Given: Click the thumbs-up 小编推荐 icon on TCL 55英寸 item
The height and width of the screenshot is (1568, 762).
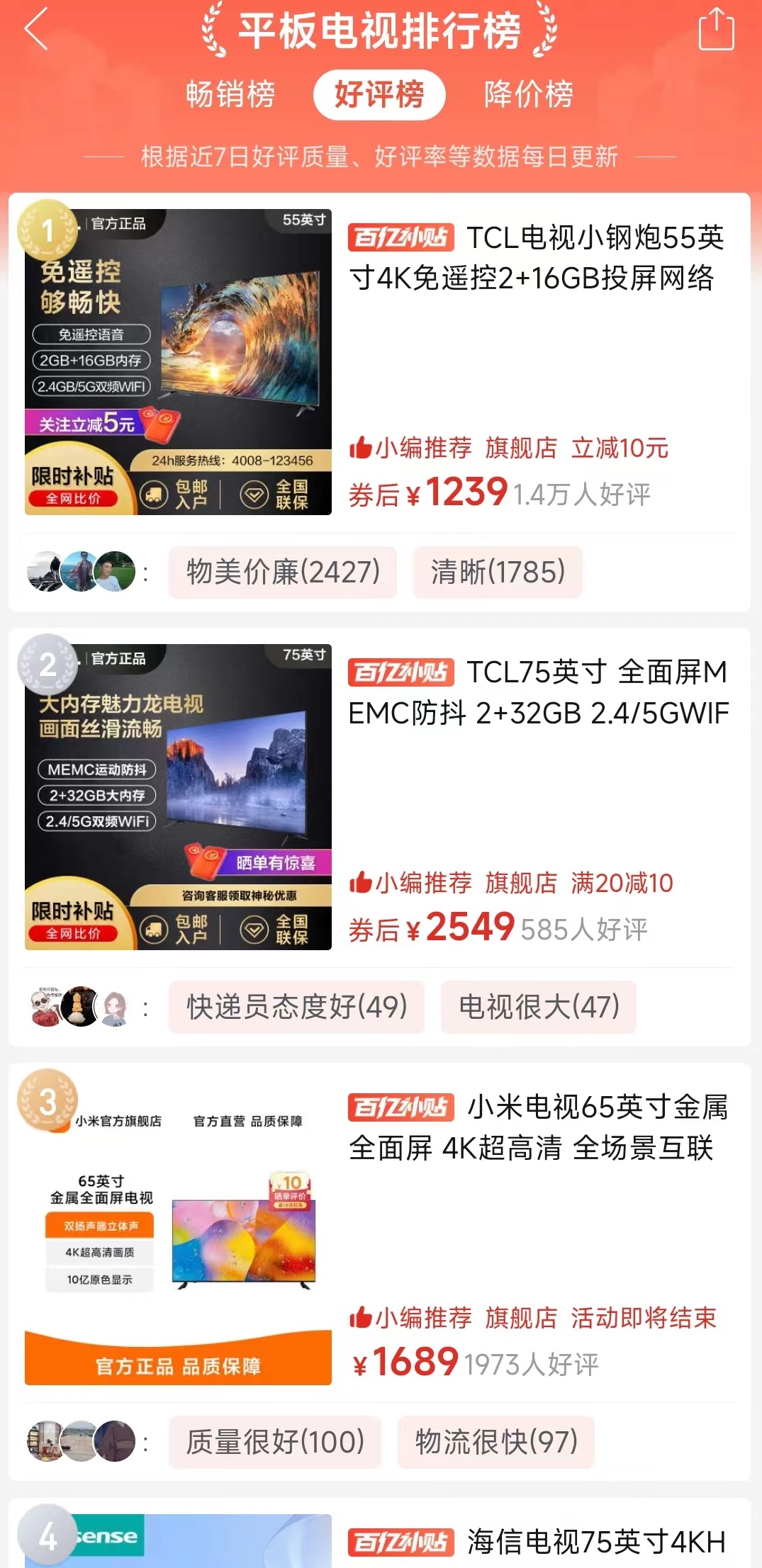Looking at the screenshot, I should [362, 449].
